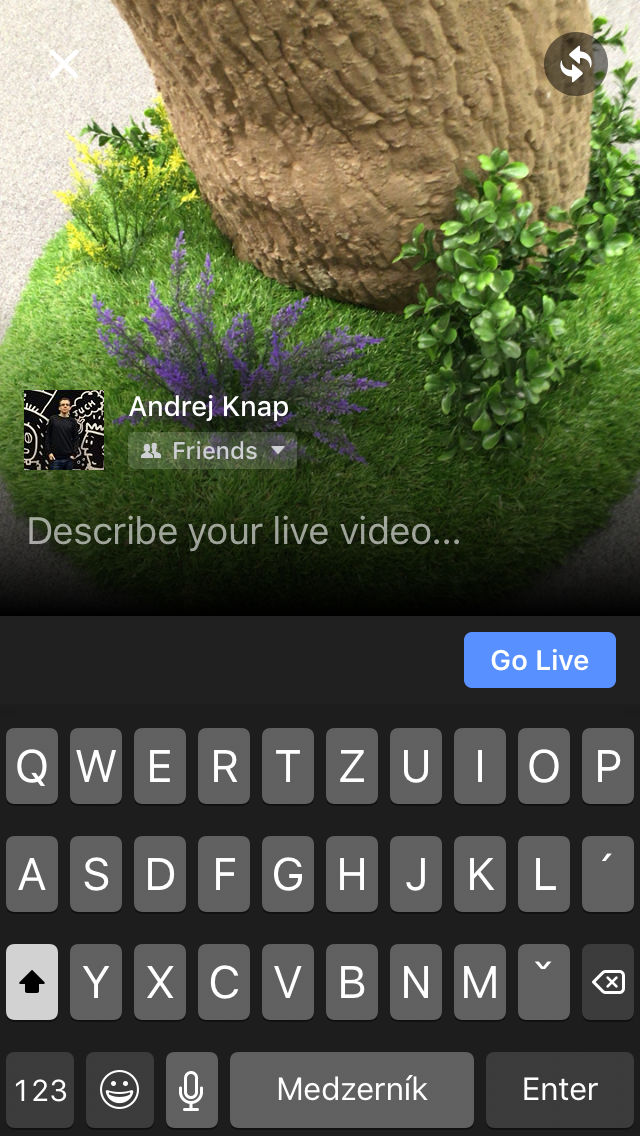Viewport: 640px width, 1136px height.
Task: Flip the camera with the switch icon
Action: click(576, 65)
